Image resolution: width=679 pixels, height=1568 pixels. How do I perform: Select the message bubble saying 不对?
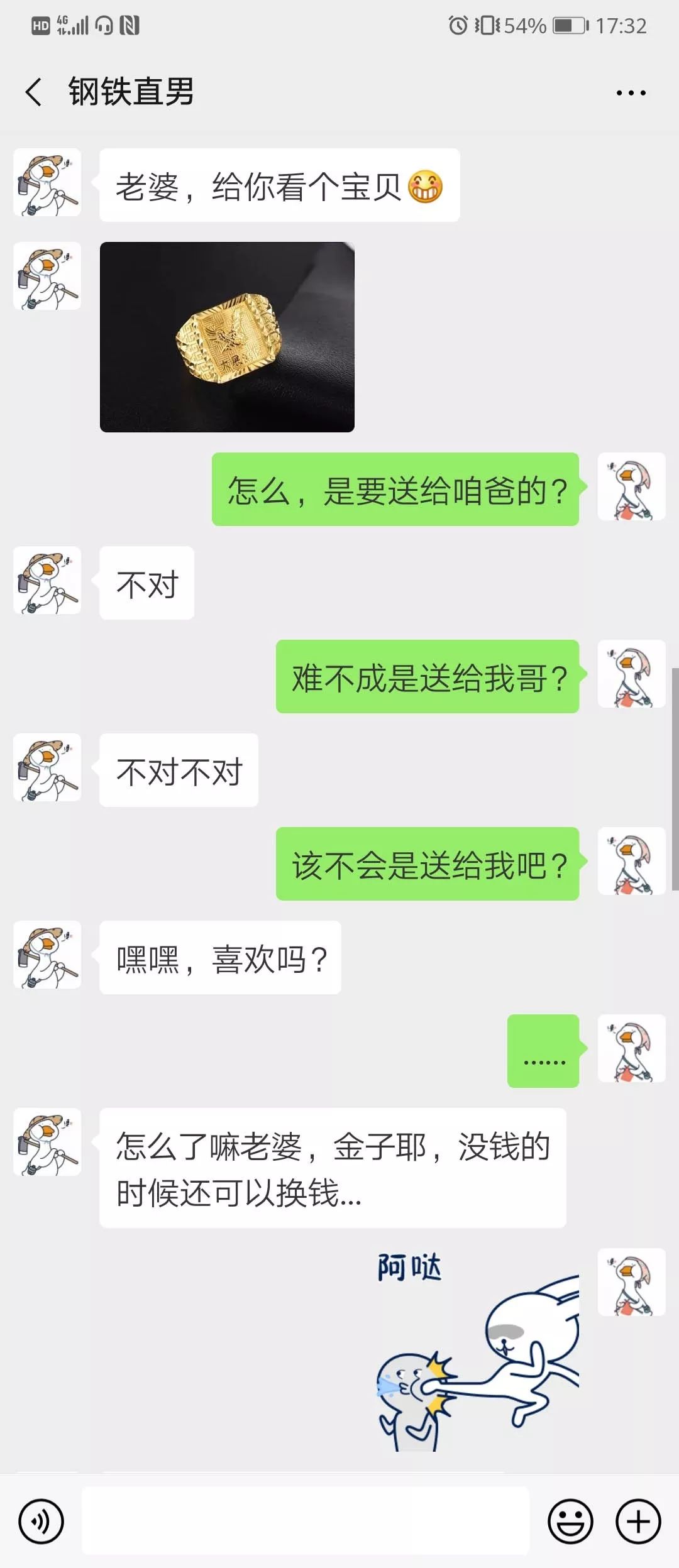click(x=147, y=583)
